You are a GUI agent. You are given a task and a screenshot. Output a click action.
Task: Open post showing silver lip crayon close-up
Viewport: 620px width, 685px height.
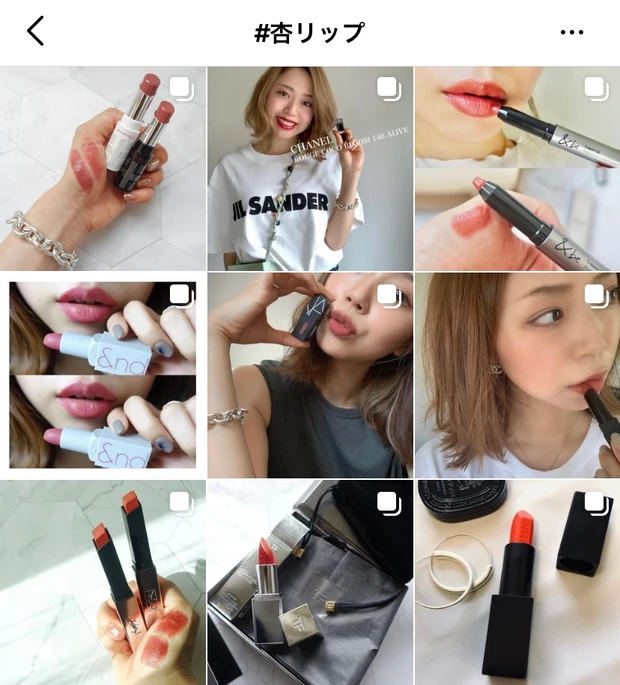pyautogui.click(x=517, y=168)
